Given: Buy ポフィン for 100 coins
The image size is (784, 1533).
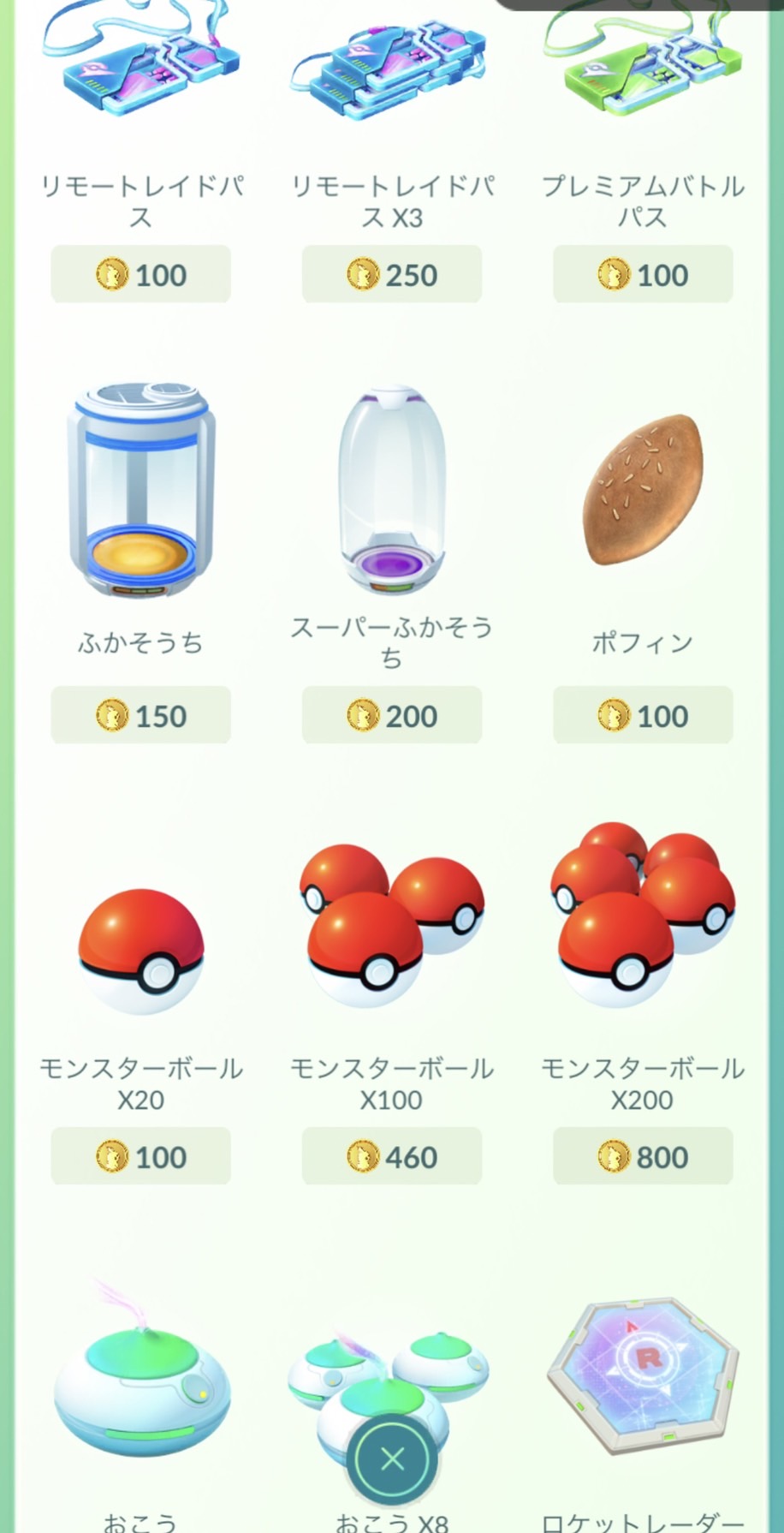Looking at the screenshot, I should (643, 716).
